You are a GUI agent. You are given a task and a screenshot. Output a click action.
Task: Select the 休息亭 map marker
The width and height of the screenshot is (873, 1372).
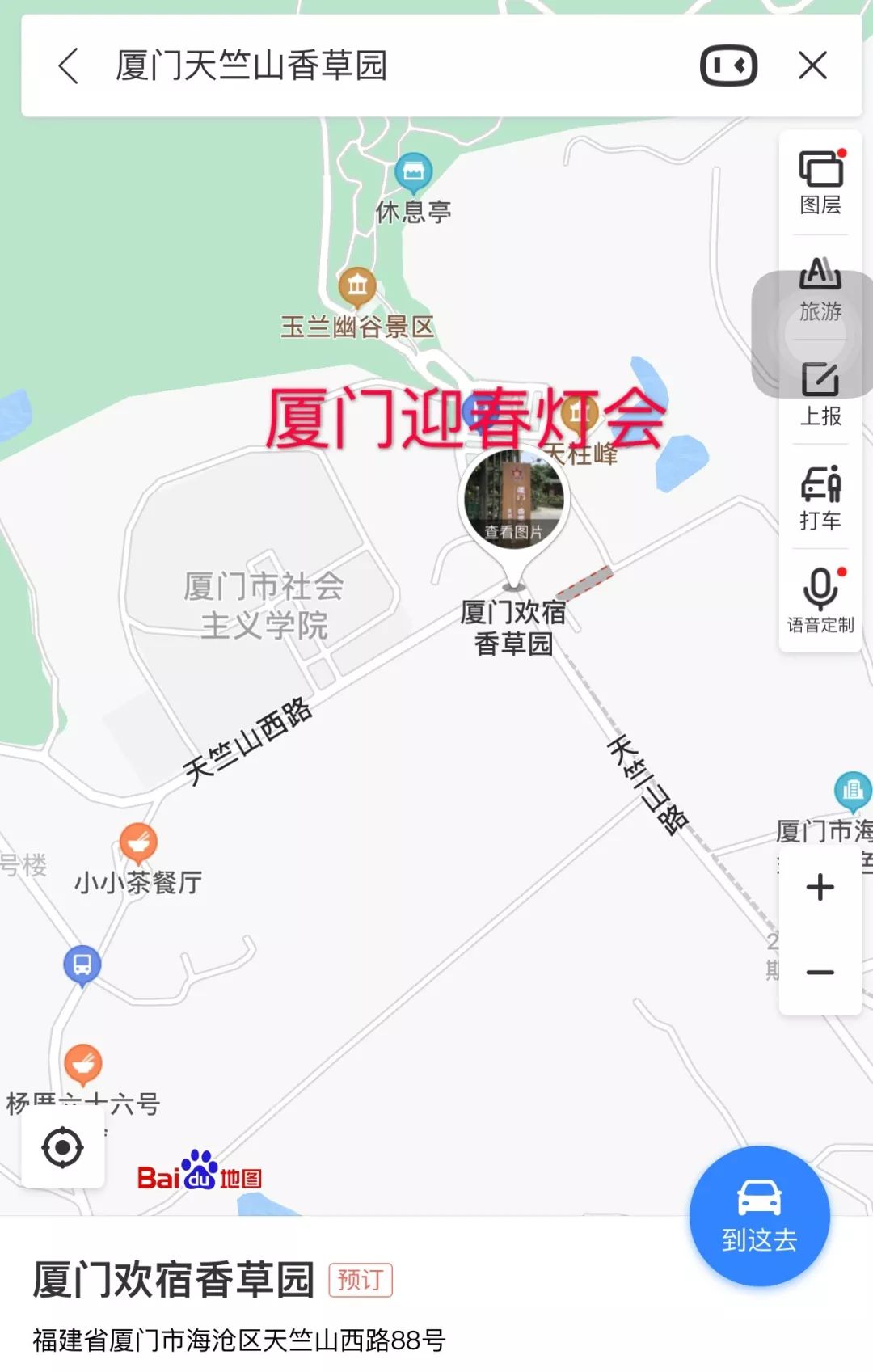(413, 172)
